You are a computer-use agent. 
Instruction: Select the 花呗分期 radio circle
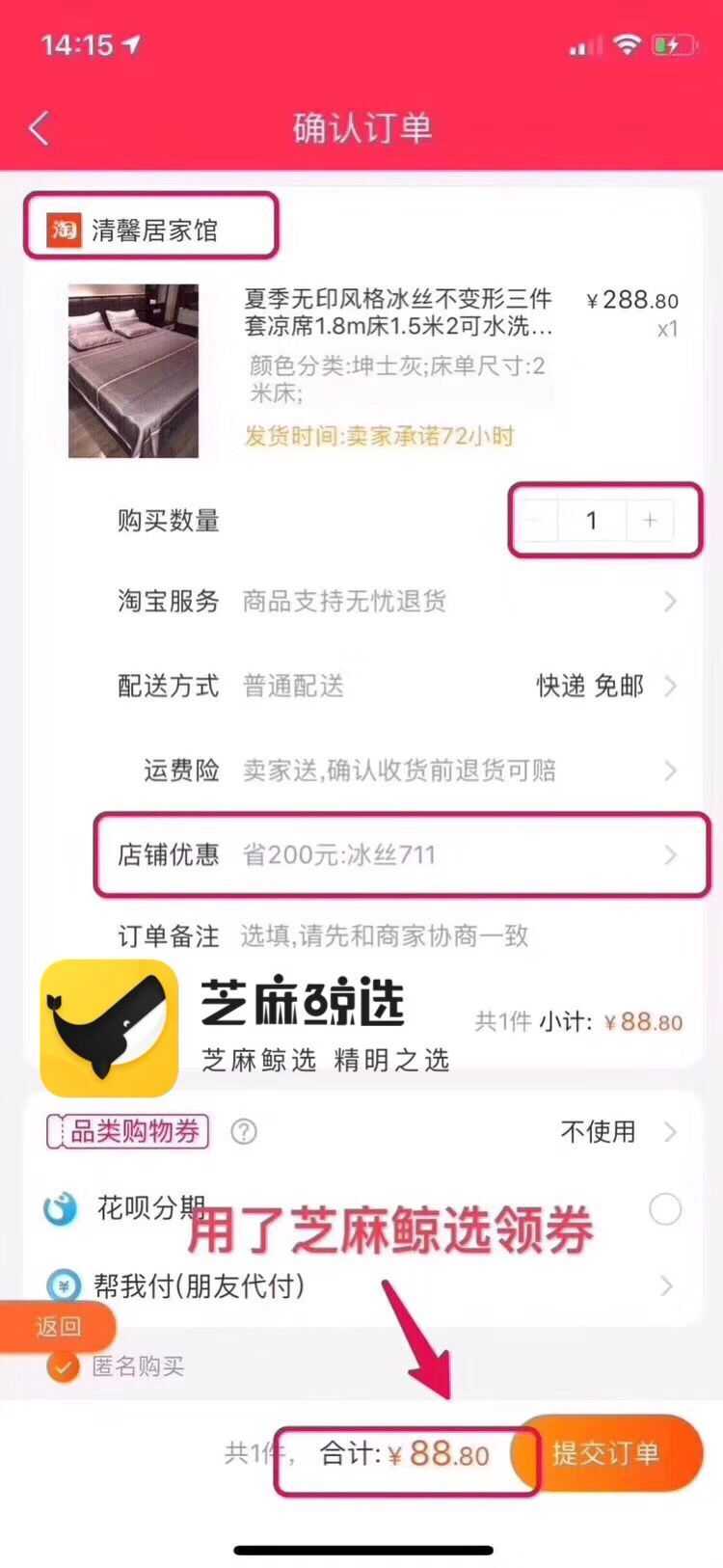pos(666,1209)
